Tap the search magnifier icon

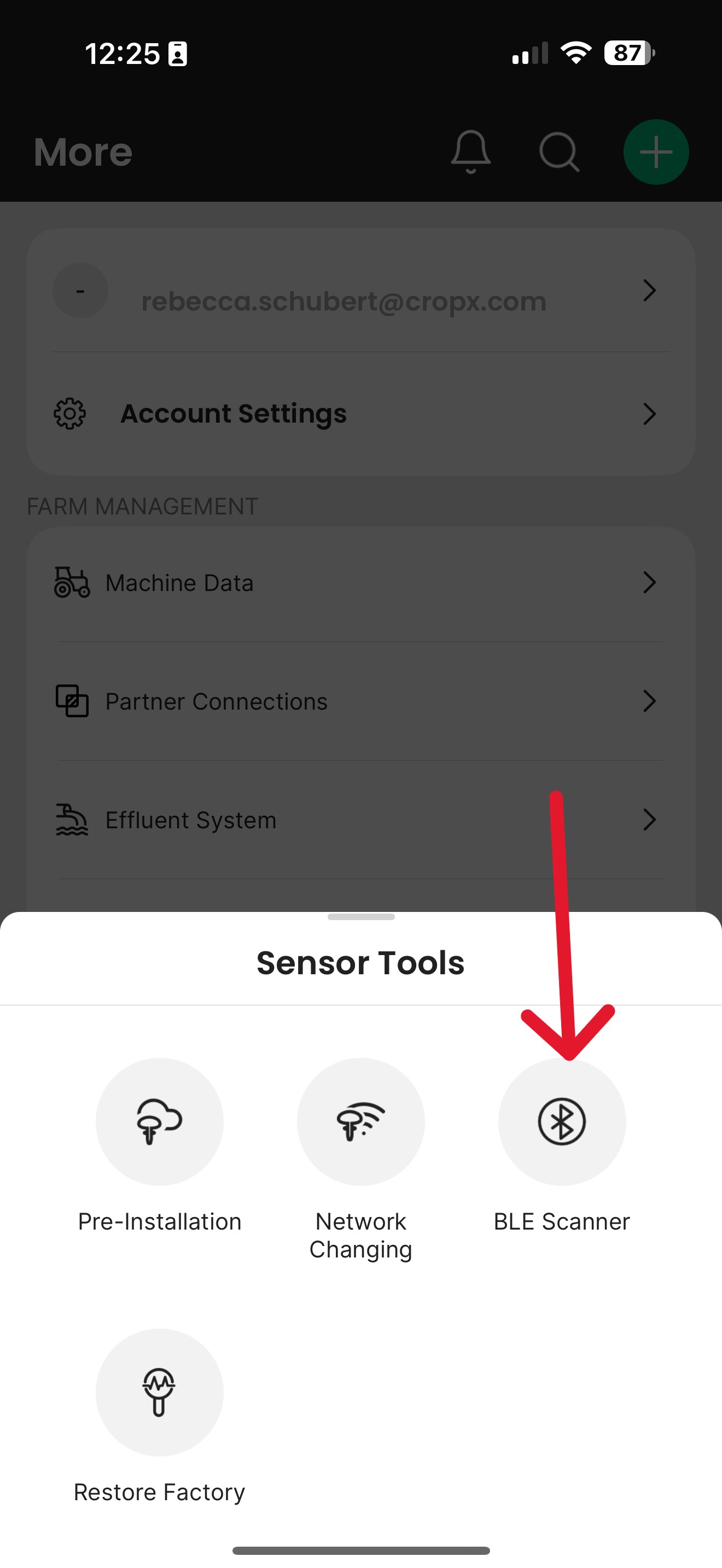[559, 151]
